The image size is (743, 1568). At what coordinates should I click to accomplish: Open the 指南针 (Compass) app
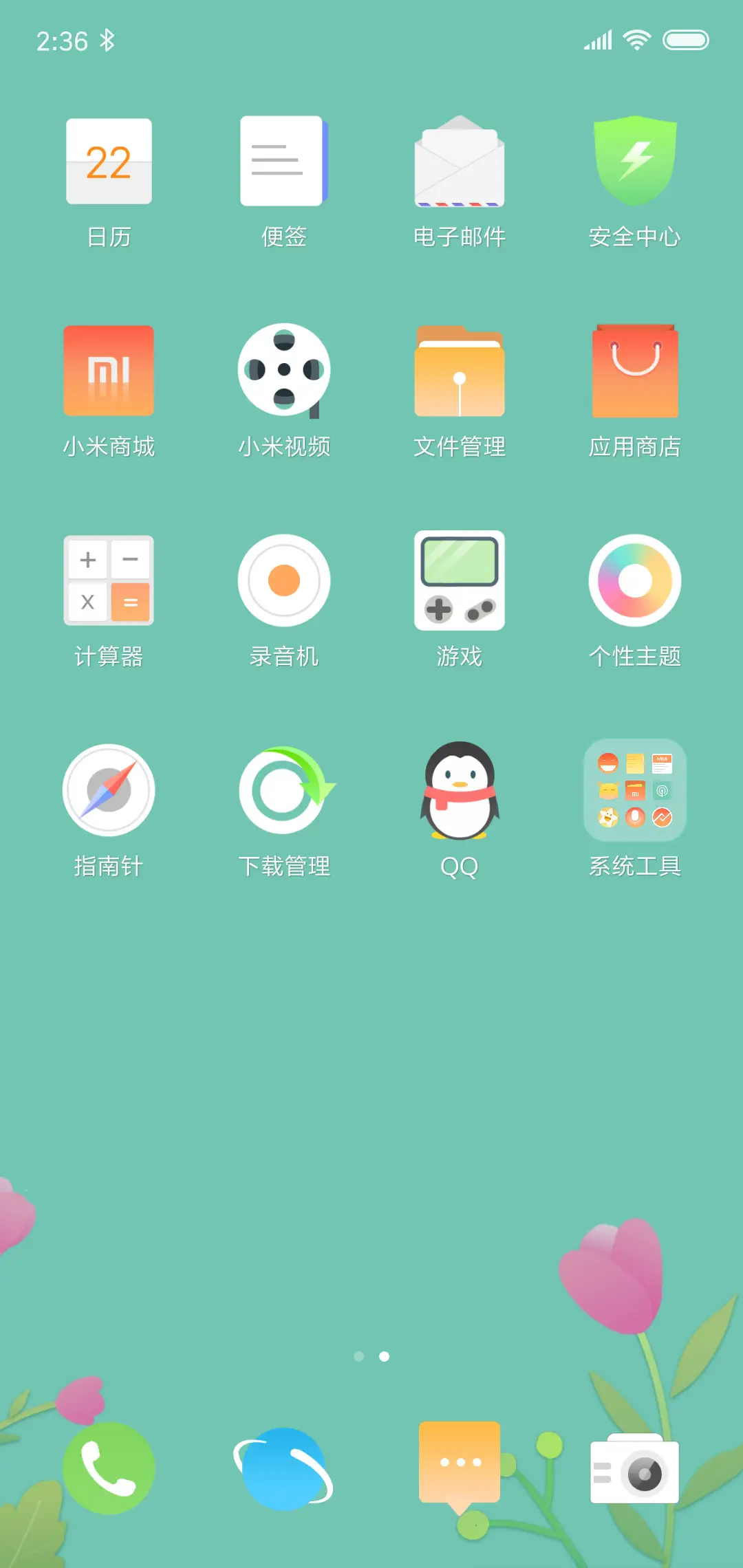(x=109, y=790)
